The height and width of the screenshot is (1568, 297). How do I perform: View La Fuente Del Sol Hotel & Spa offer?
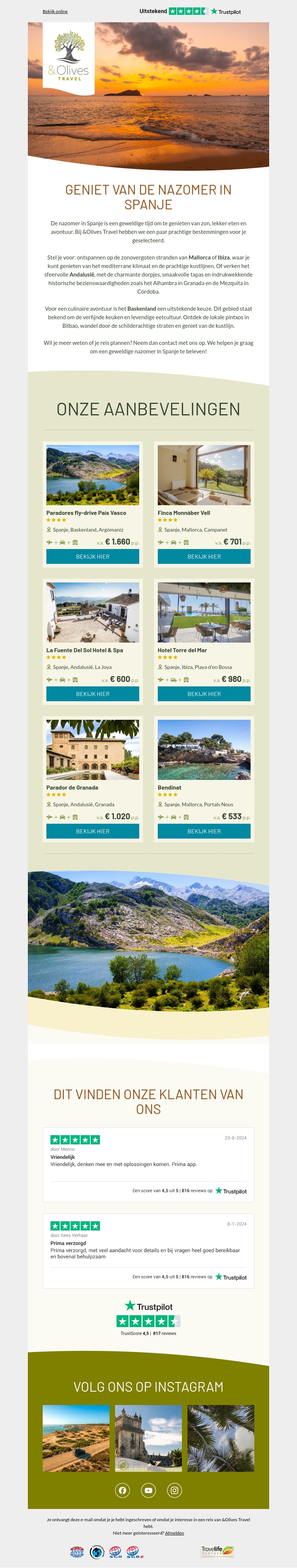pos(92,694)
